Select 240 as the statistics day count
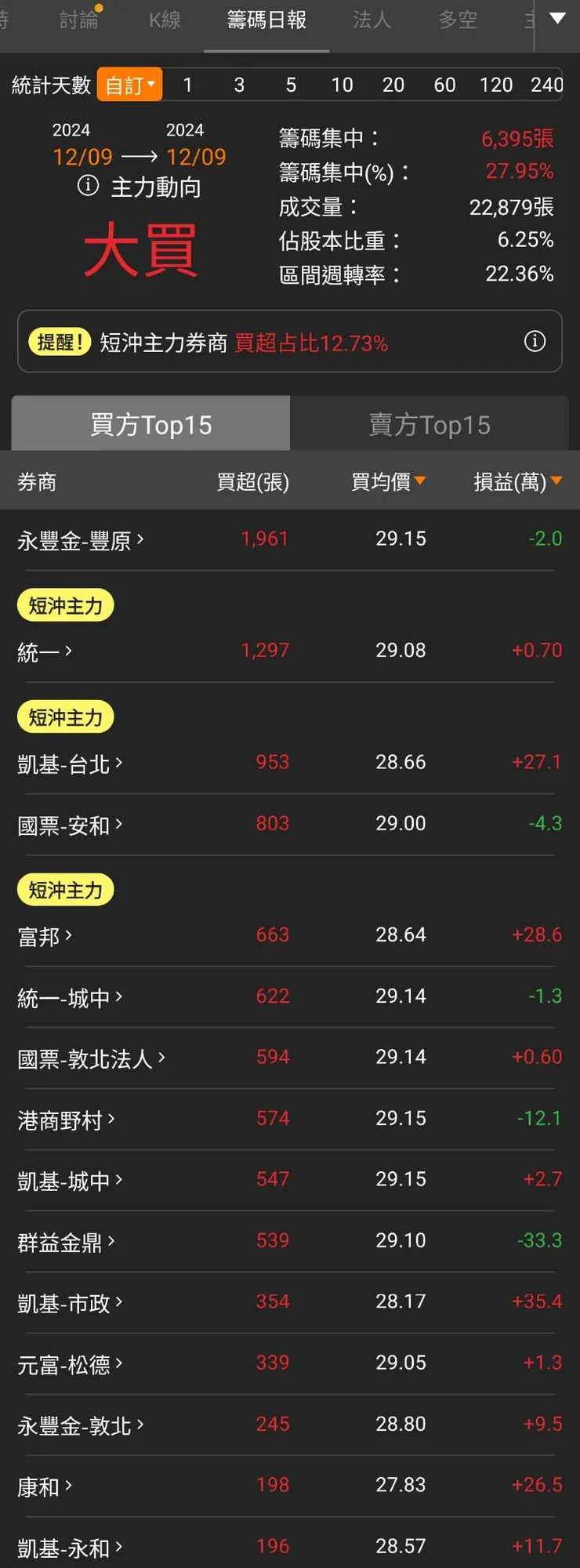The image size is (580, 1568). (x=548, y=85)
